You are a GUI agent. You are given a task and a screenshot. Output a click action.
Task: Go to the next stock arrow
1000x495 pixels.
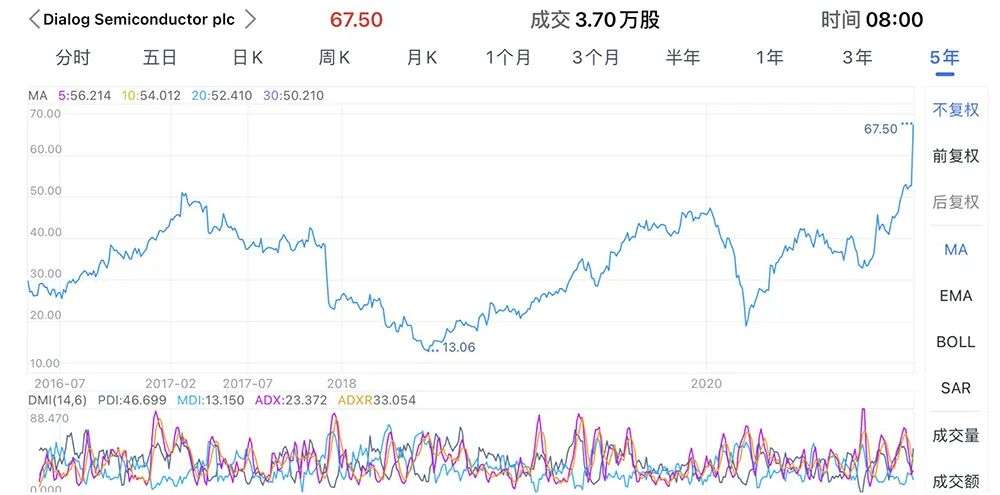click(x=250, y=19)
